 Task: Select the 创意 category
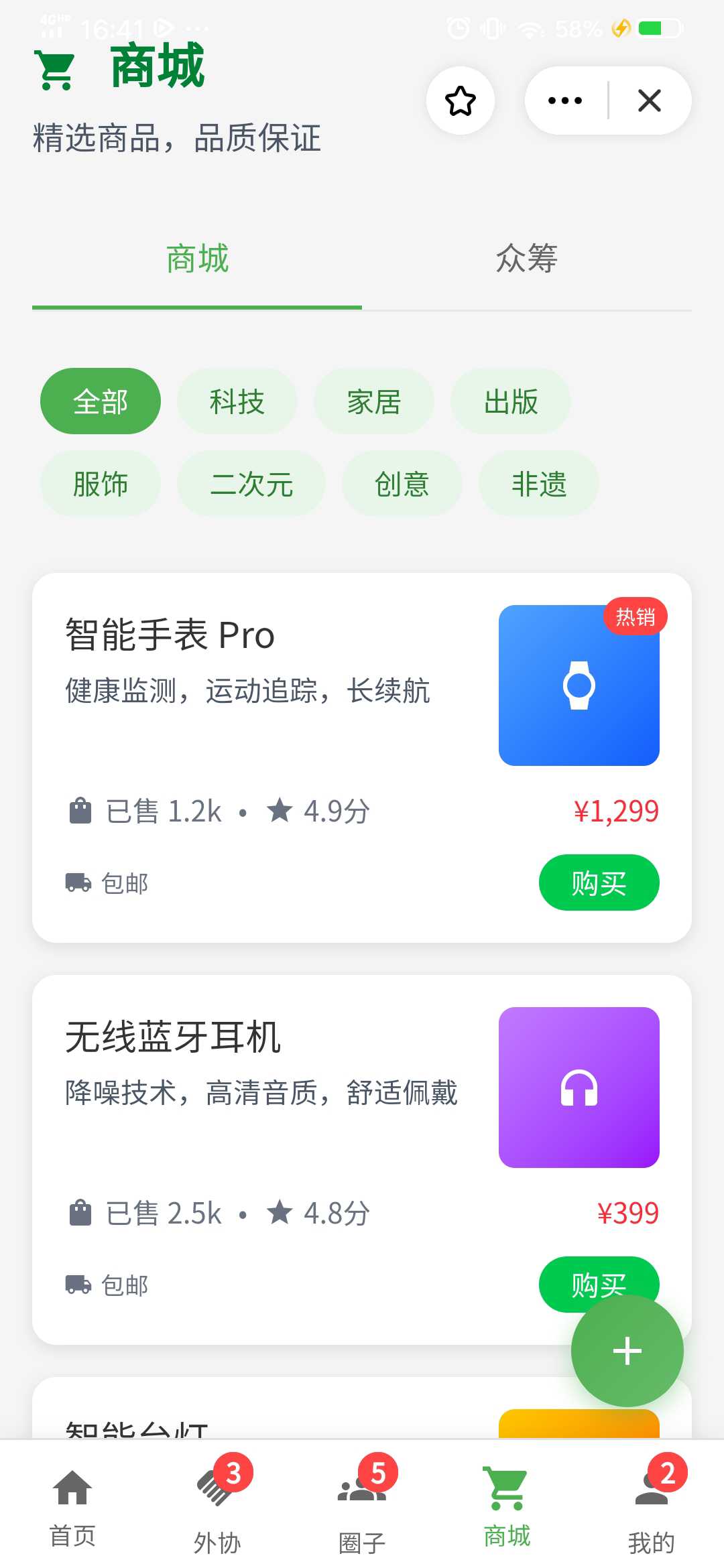402,484
